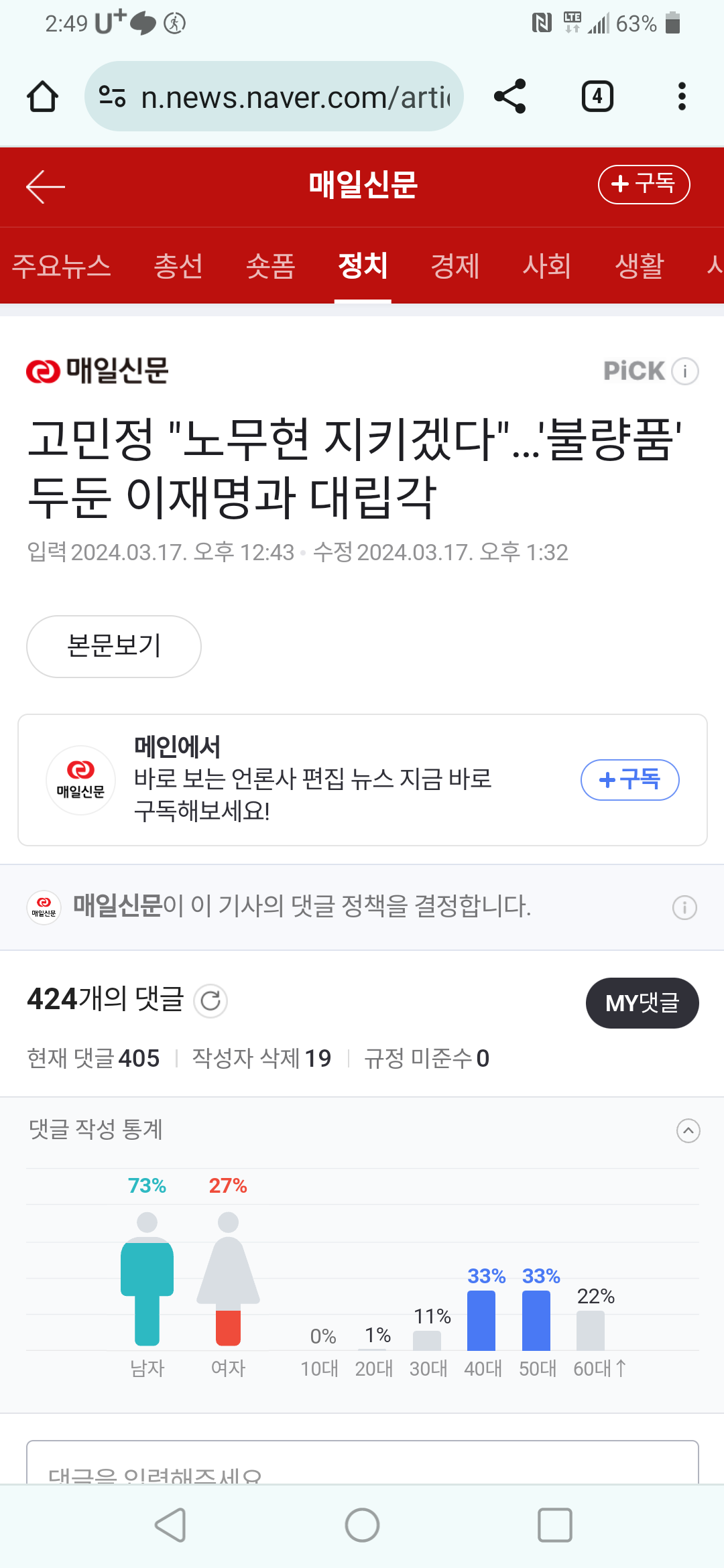Open the PiCK info icon
Image resolution: width=724 pixels, height=1568 pixels.
(685, 371)
